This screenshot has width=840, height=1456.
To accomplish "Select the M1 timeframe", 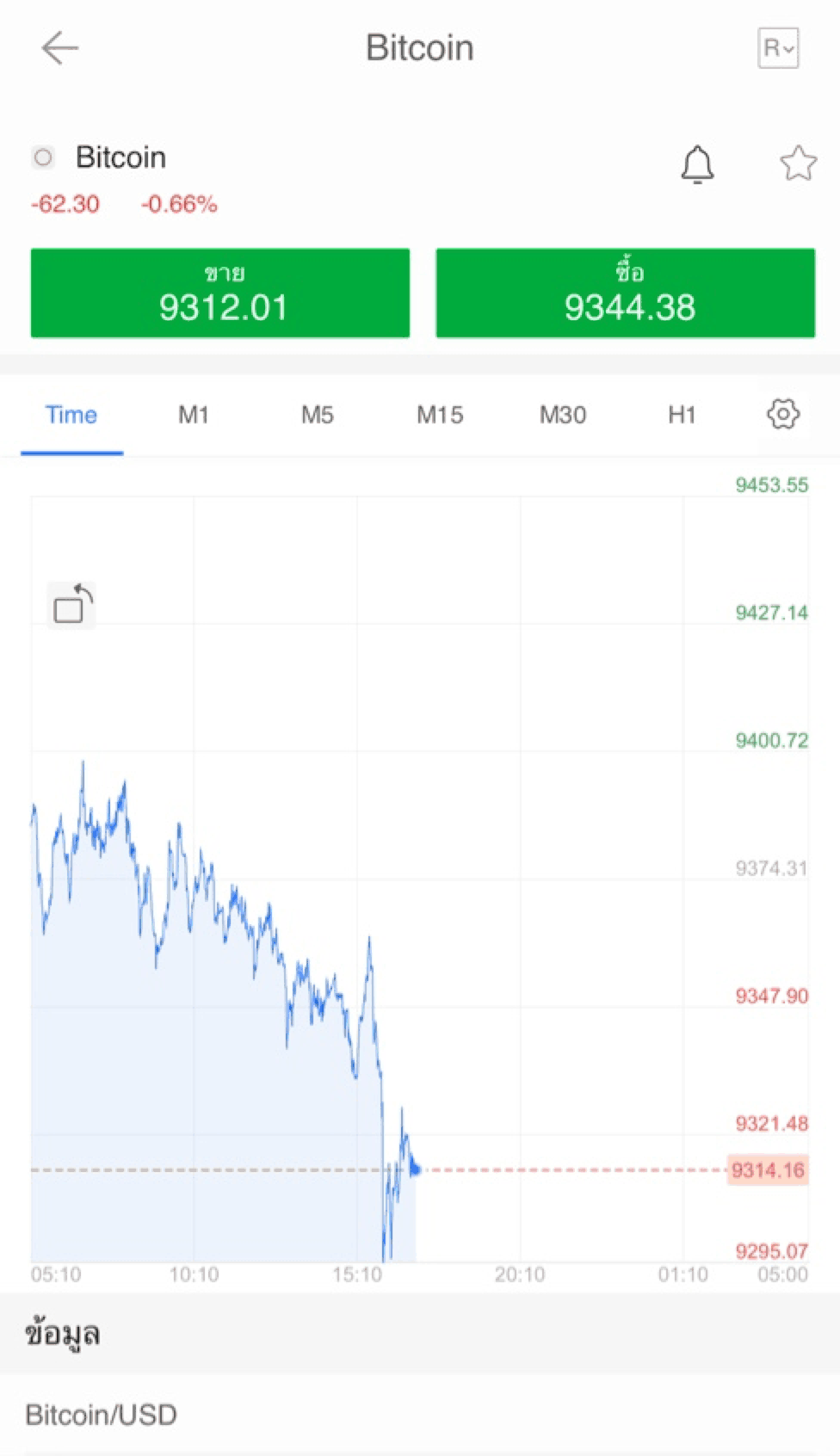I will pos(194,416).
